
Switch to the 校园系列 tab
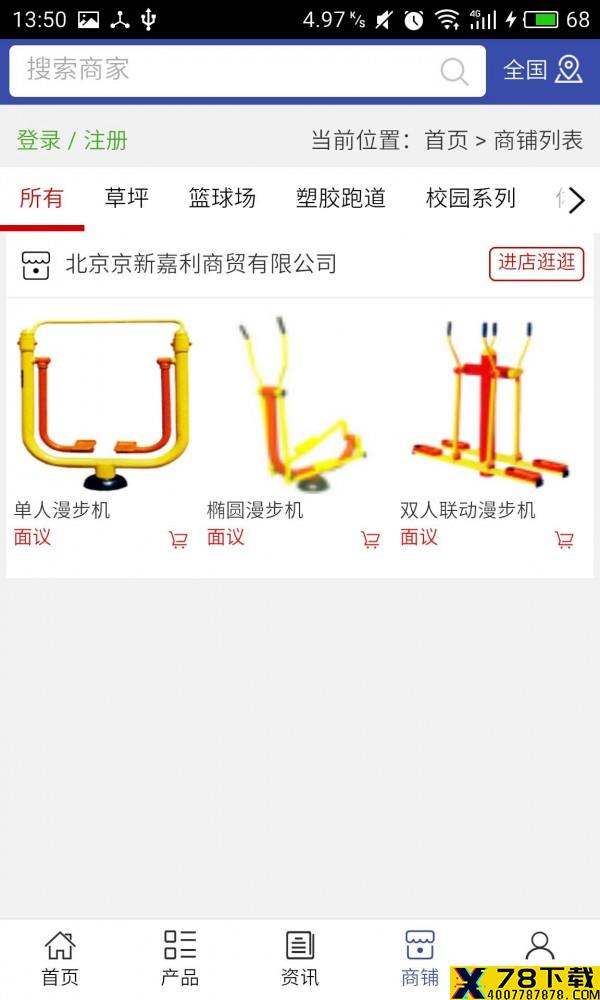(471, 198)
